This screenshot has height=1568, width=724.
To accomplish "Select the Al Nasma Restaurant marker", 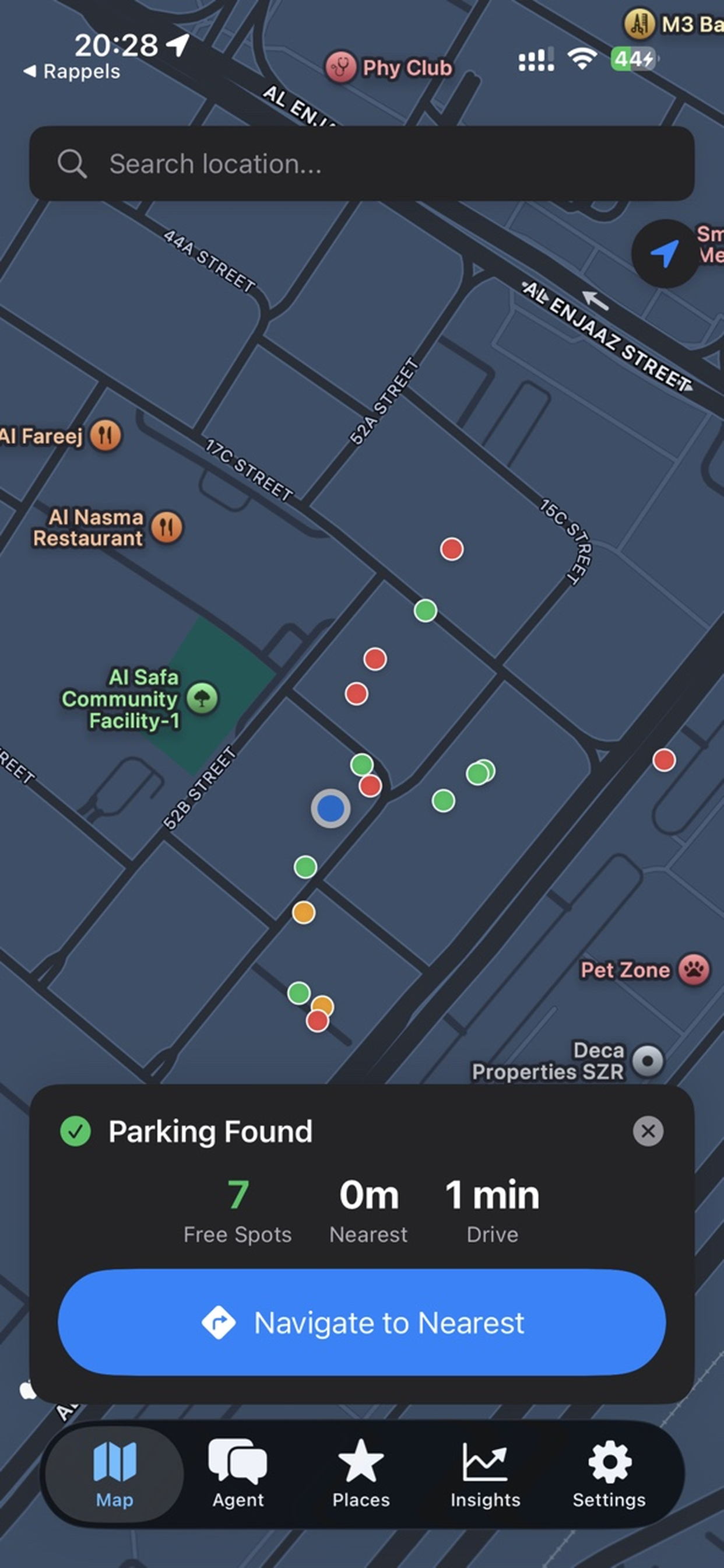I will click(x=167, y=527).
